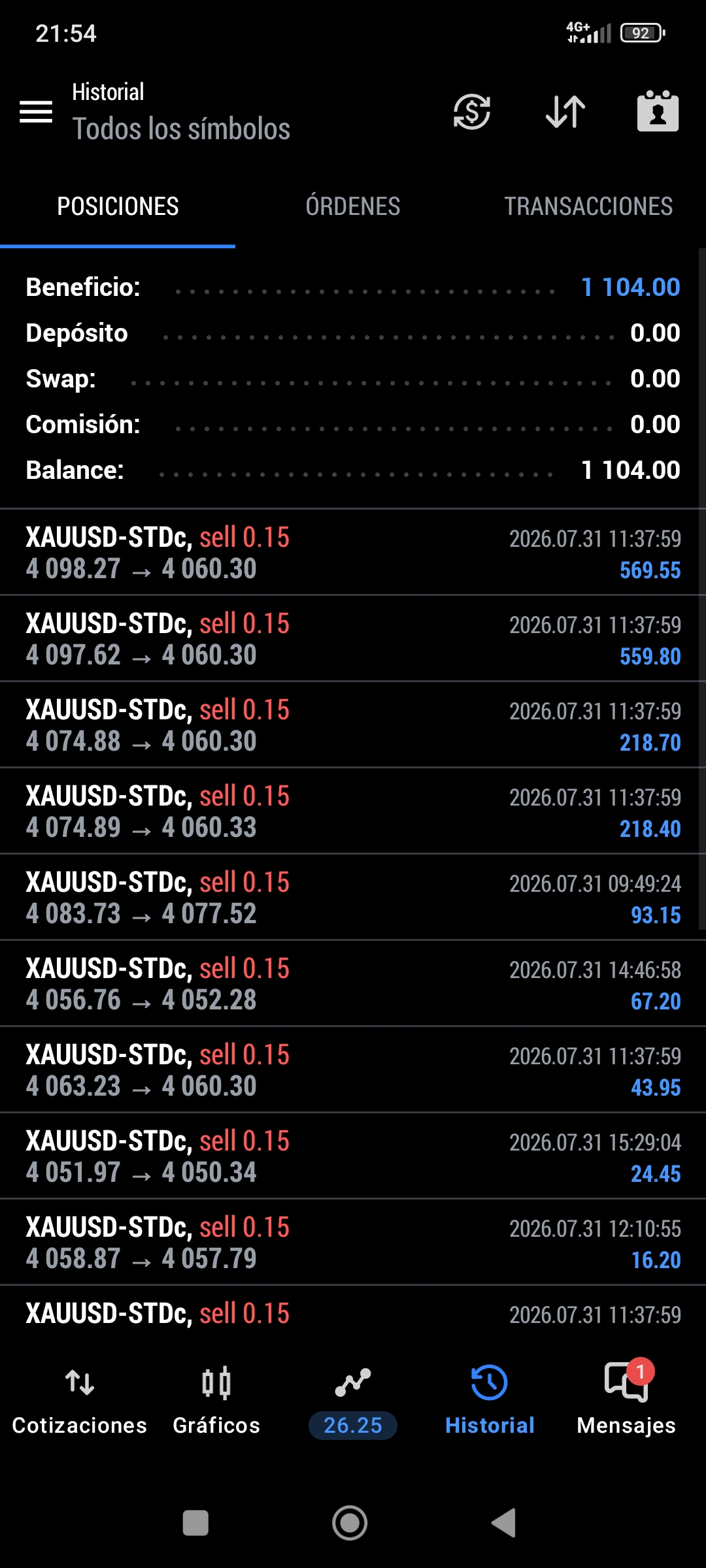Viewport: 706px width, 1568px height.
Task: Open the position closed at 09:49:24
Action: [x=353, y=897]
